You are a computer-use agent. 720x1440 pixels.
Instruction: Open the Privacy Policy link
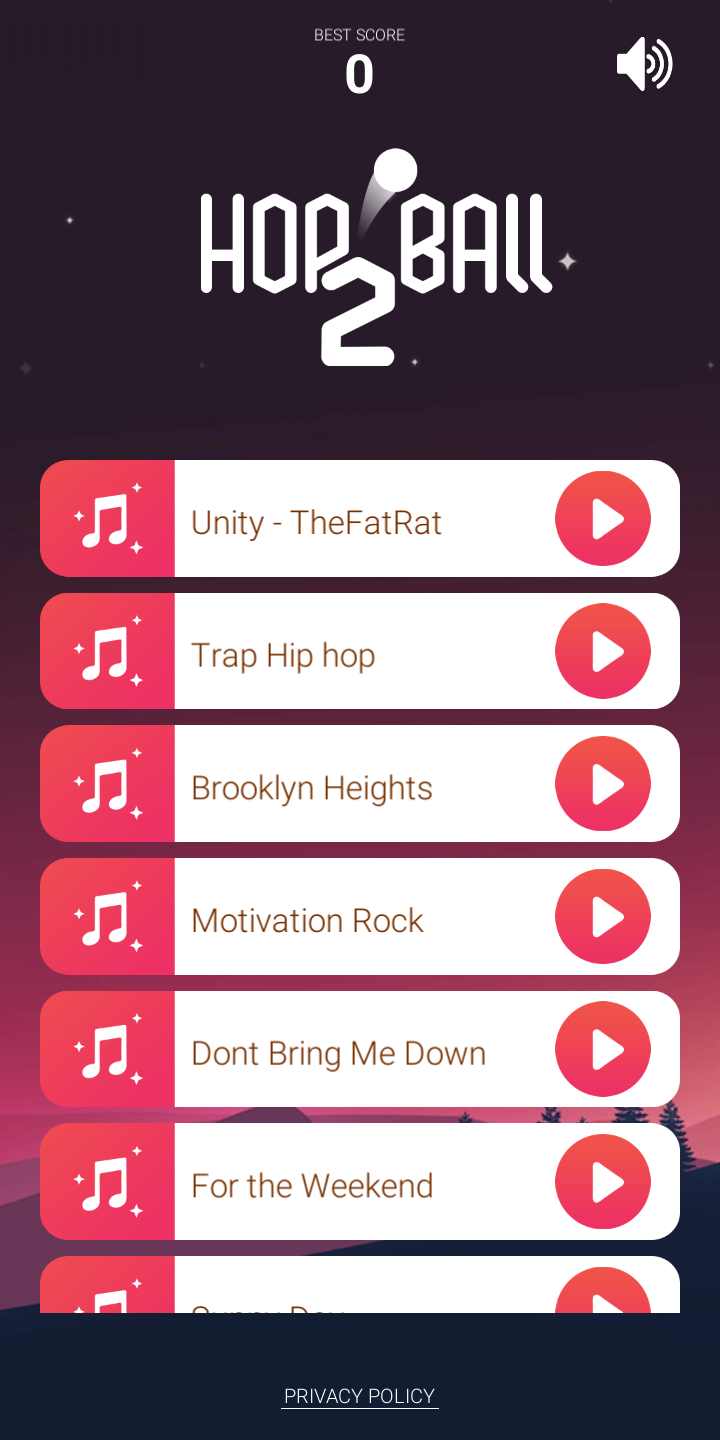[x=360, y=1396]
